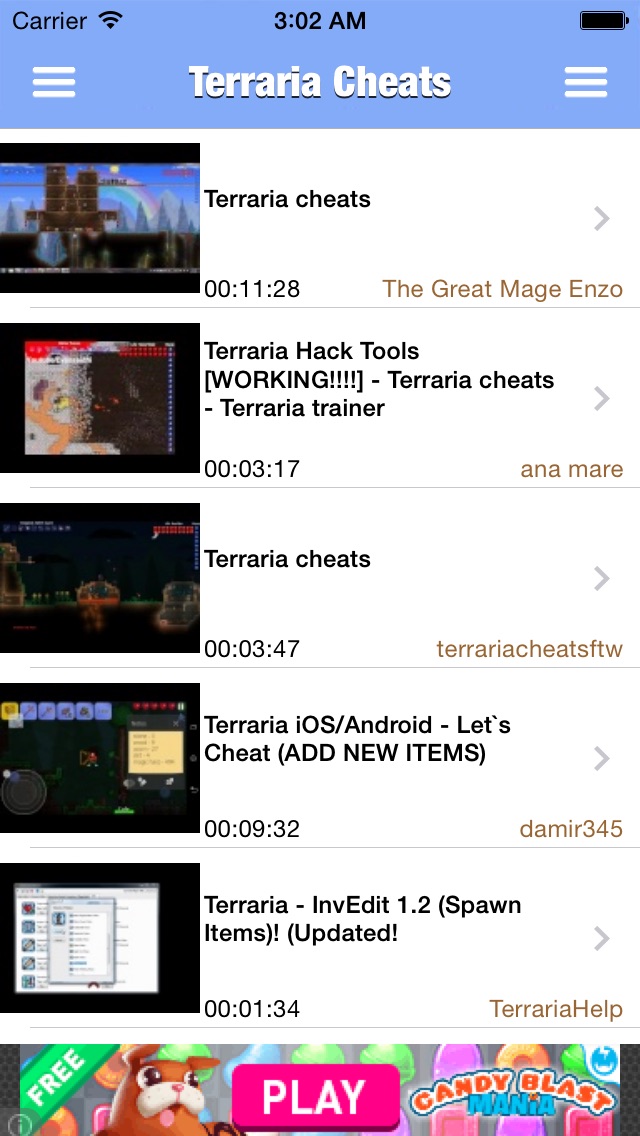The width and height of the screenshot is (640, 1136).
Task: Open the video by terrariacheatsftw
Action: [320, 578]
